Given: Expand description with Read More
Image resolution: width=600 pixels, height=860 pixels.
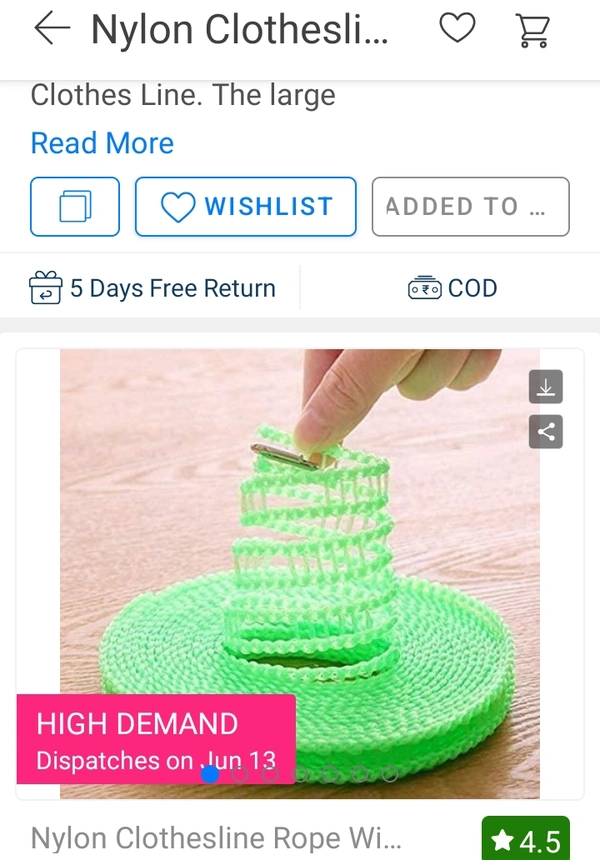Looking at the screenshot, I should click(102, 143).
